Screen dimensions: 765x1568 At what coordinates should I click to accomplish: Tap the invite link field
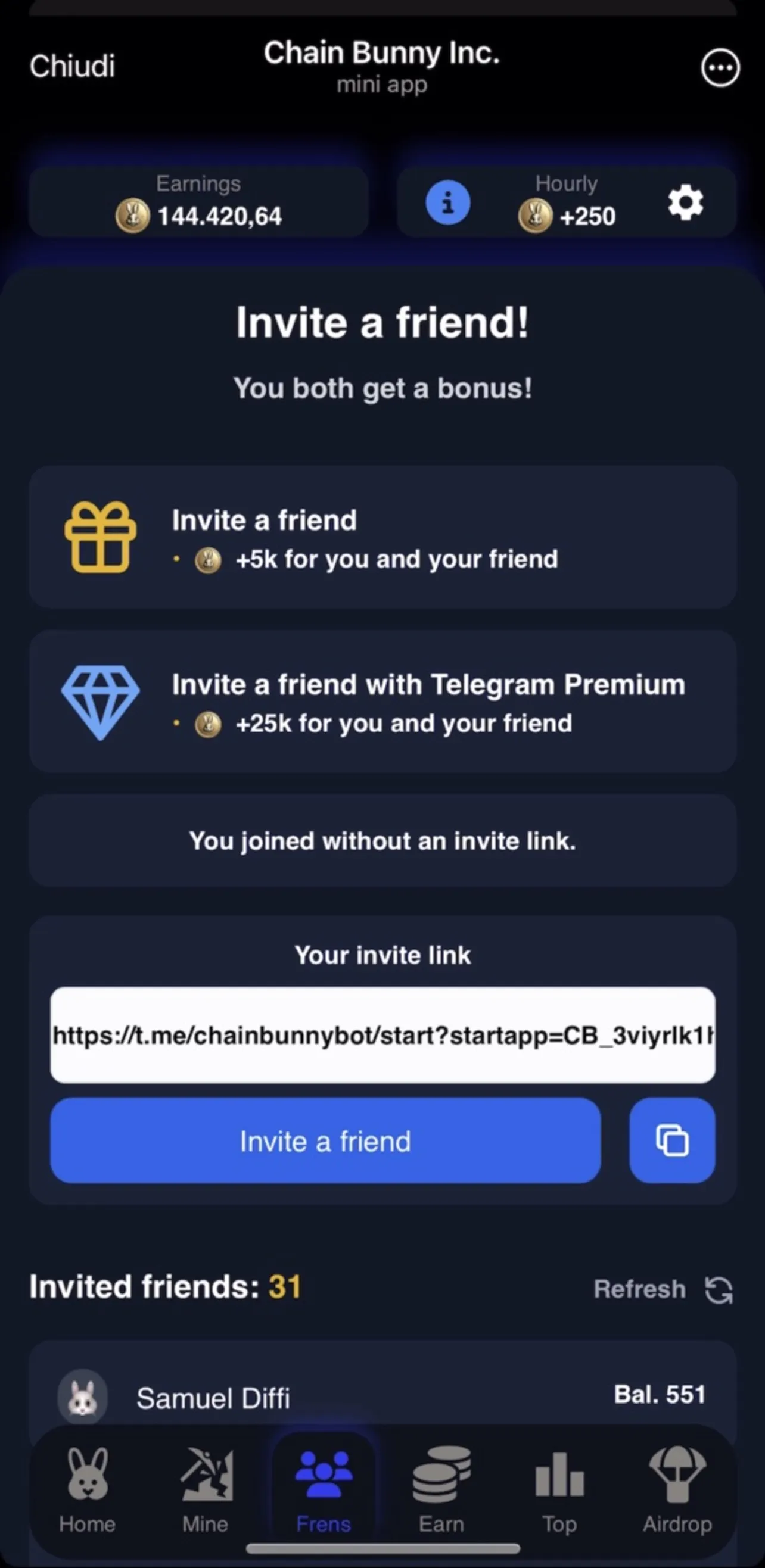[x=382, y=1035]
